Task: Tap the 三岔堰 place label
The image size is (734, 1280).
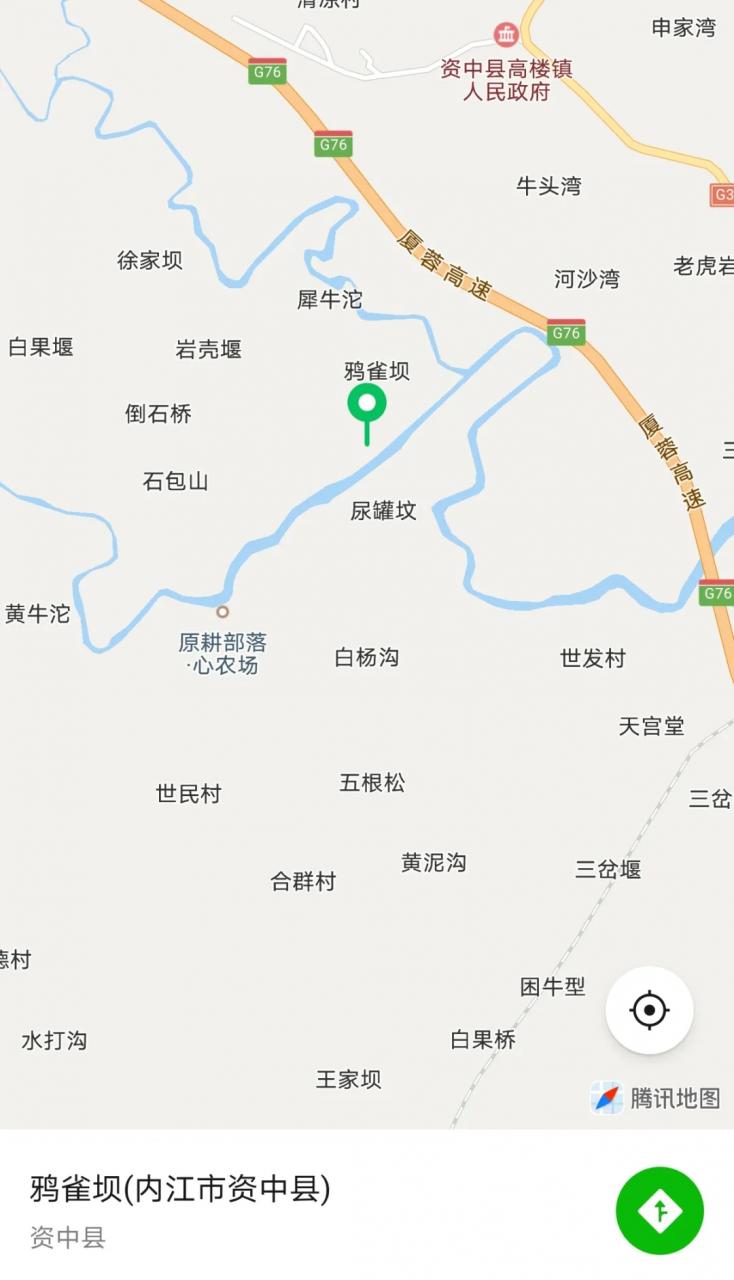Action: 609,871
